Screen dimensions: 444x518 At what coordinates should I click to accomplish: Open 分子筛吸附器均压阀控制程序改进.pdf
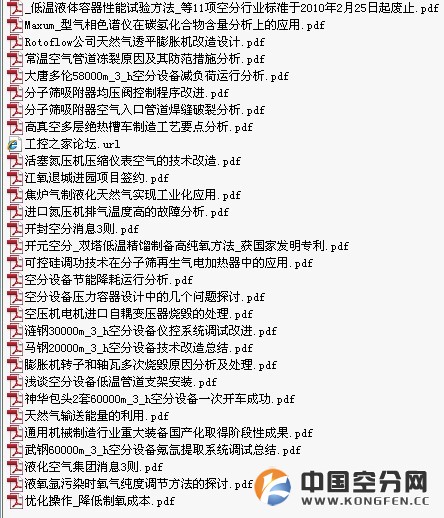118,93
